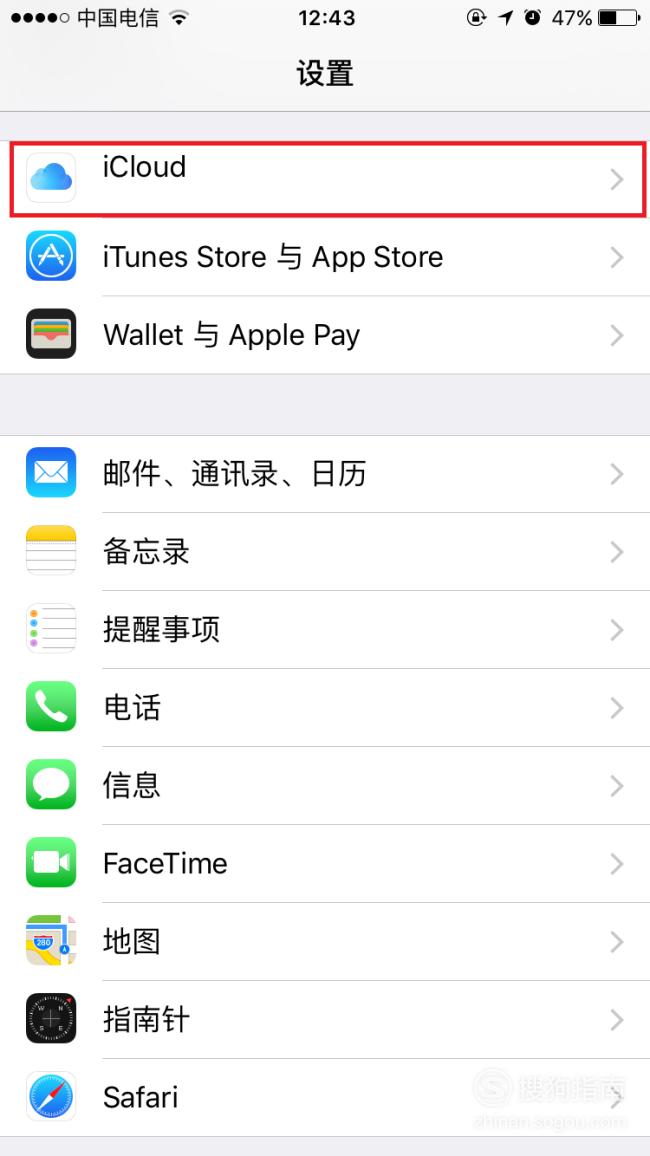Open the 备忘录 settings row
The height and width of the screenshot is (1156, 650).
point(325,552)
